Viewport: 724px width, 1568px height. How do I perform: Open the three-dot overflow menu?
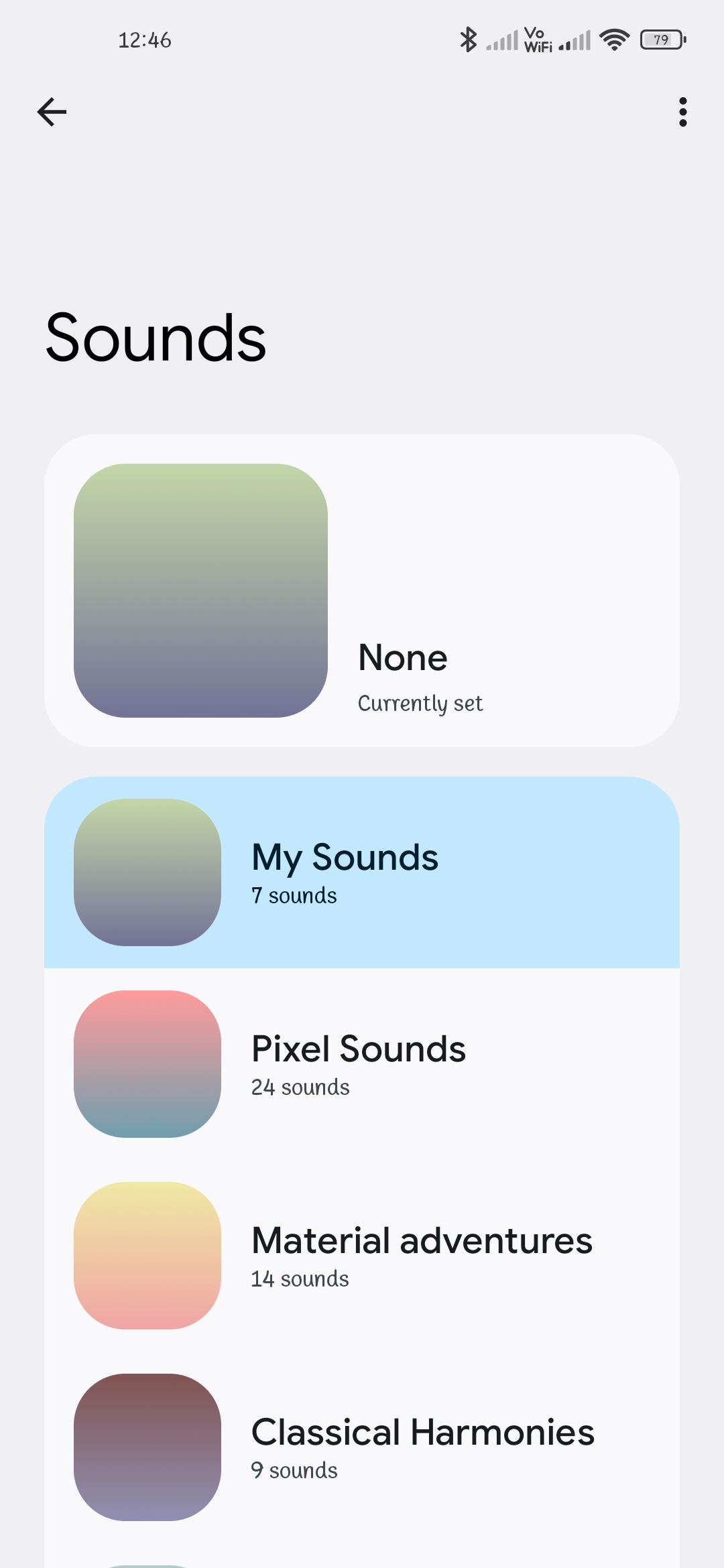pyautogui.click(x=682, y=112)
